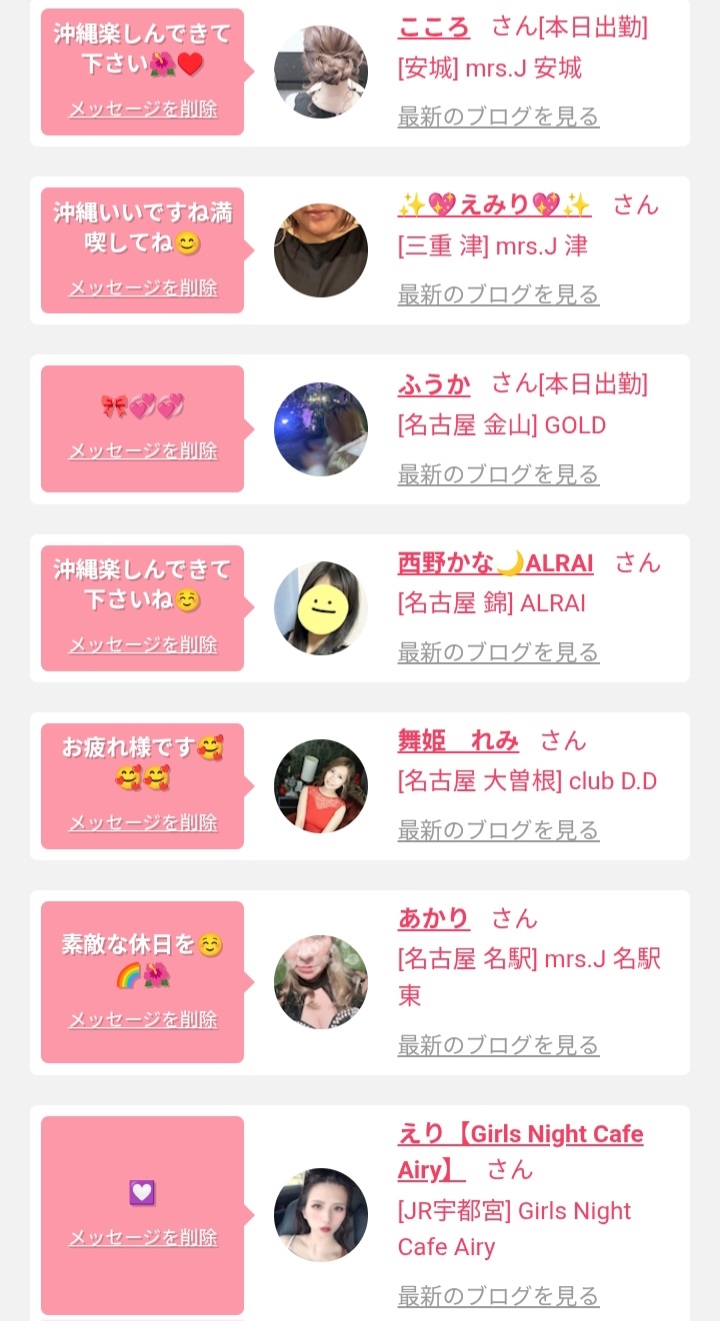Open 西野かな ALRAI profile link
This screenshot has width=720, height=1321.
(x=495, y=563)
